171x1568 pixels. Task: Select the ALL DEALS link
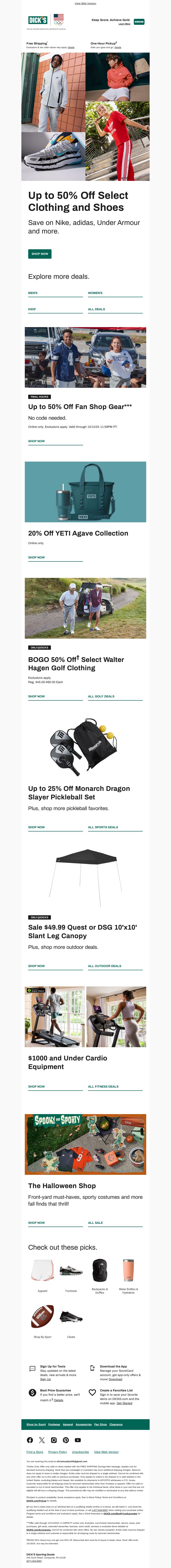[96, 309]
